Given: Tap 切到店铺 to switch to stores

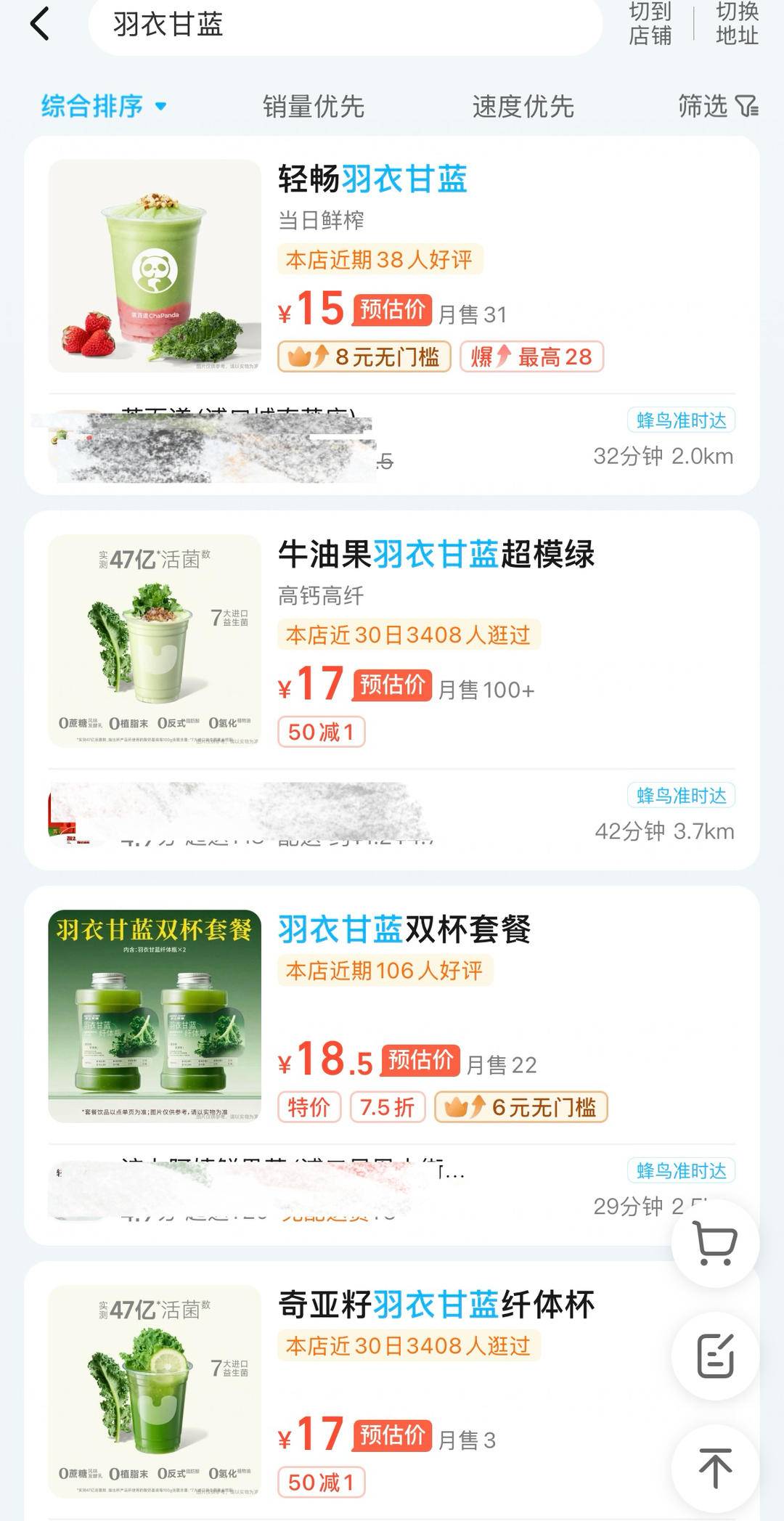Looking at the screenshot, I should (650, 24).
